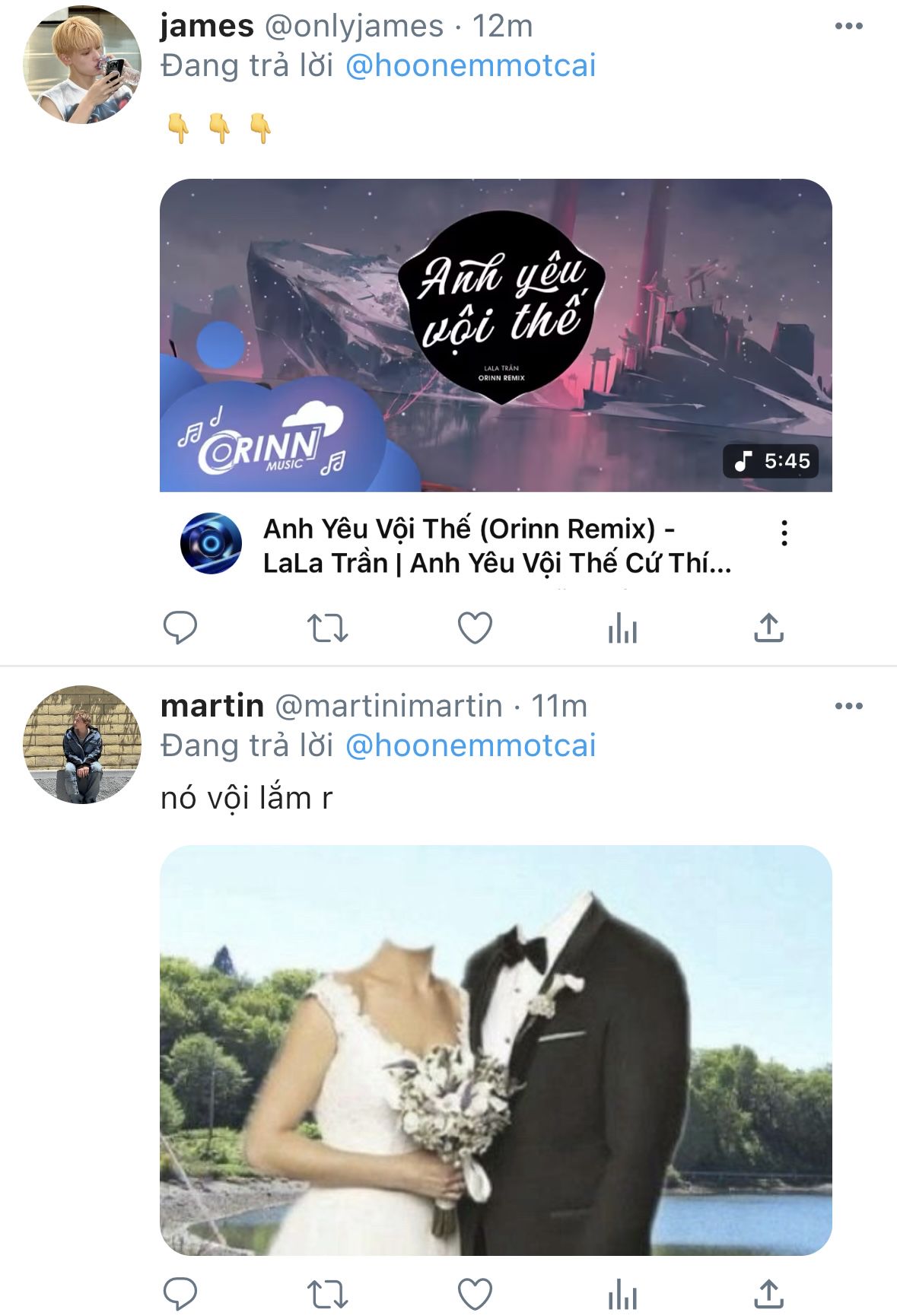Like james's tweet

tap(475, 628)
